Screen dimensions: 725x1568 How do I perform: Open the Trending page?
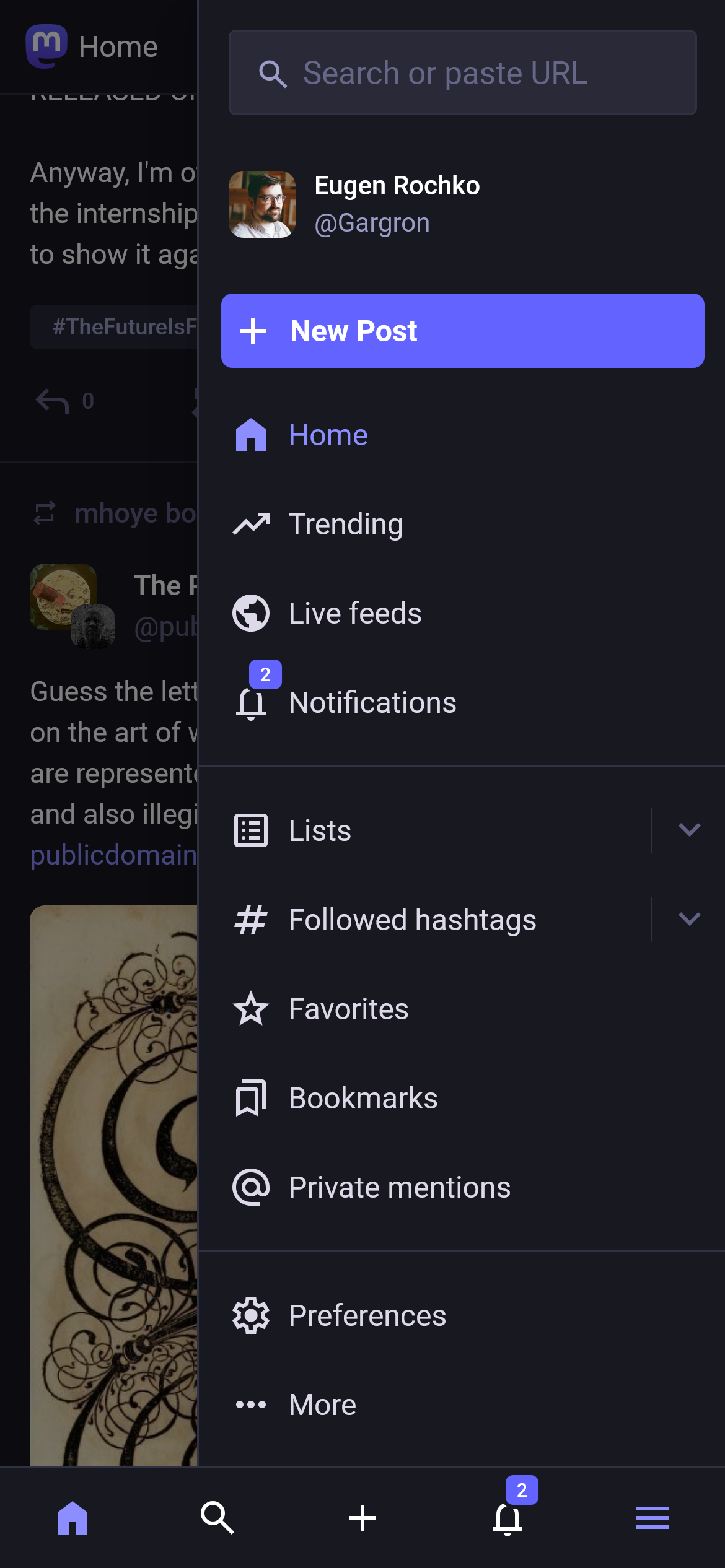pos(346,525)
